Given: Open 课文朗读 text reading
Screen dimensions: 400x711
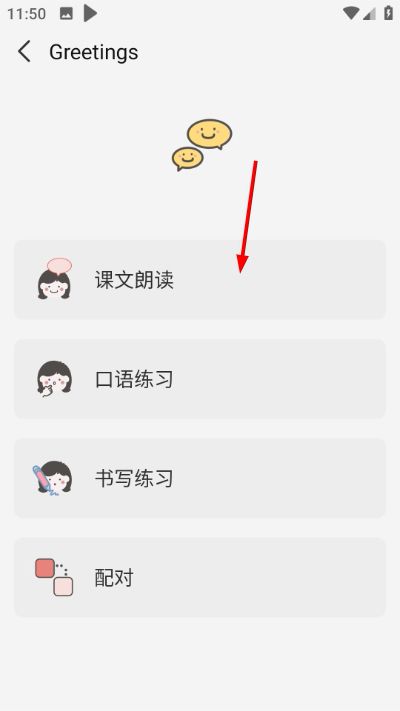Looking at the screenshot, I should point(200,280).
